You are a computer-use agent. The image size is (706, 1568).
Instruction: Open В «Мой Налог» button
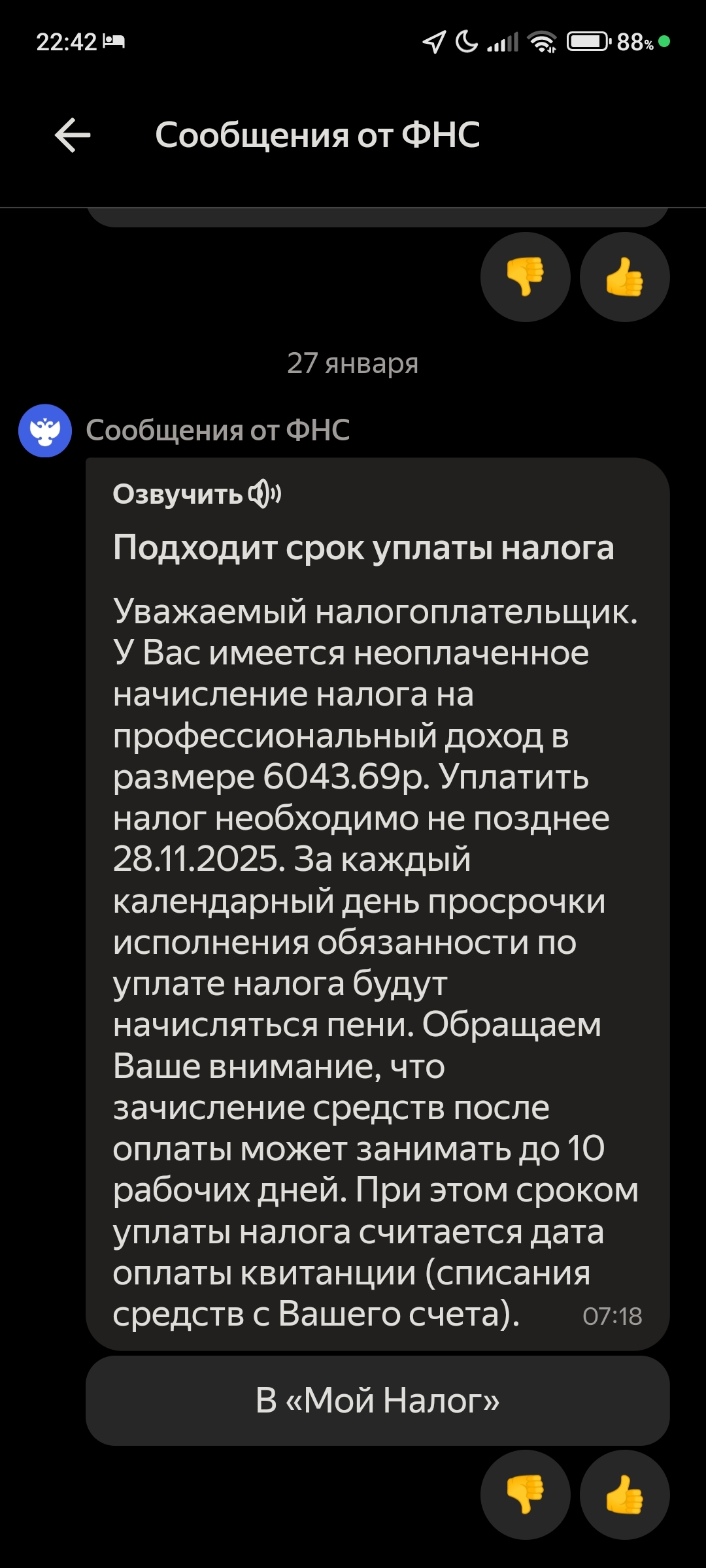tap(377, 1400)
